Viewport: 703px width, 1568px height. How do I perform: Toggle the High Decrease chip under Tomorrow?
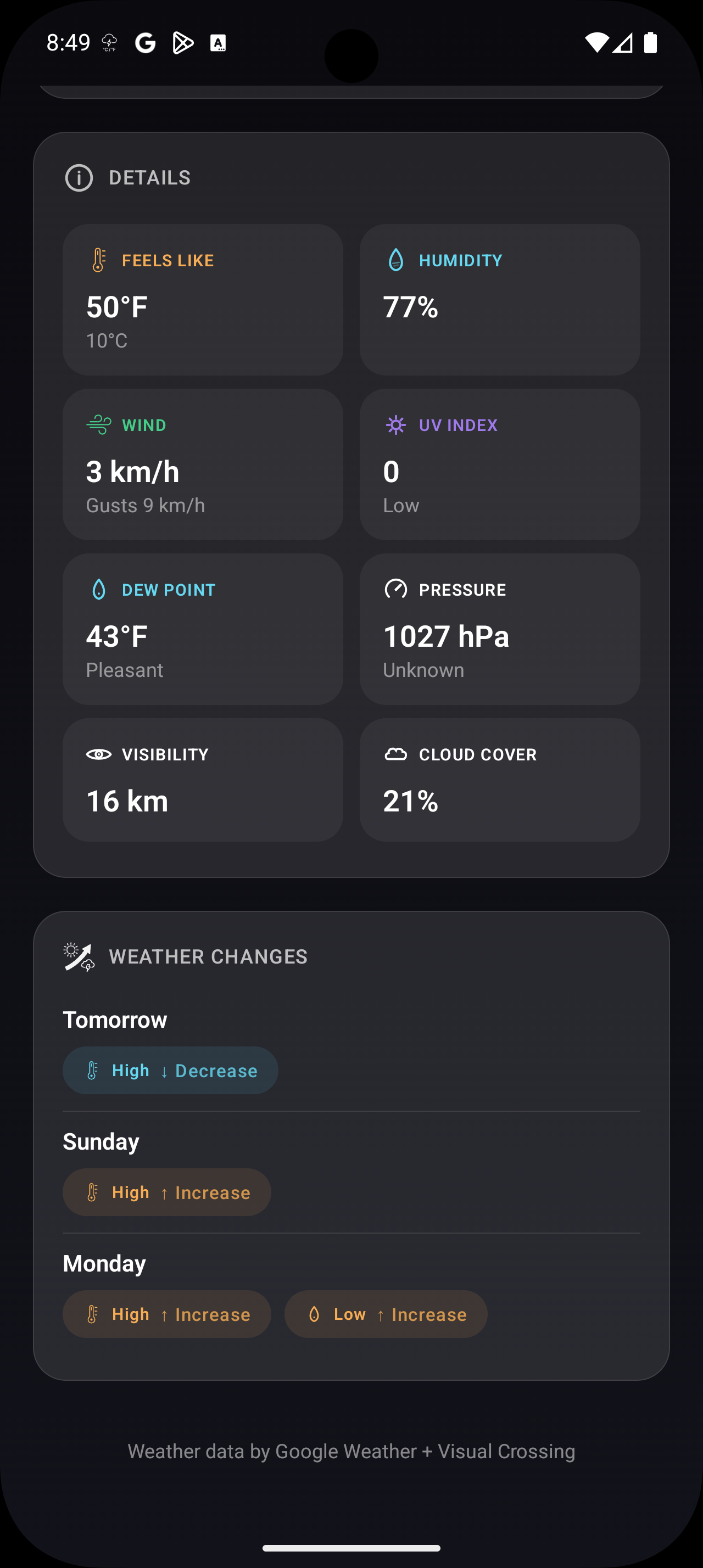[170, 1070]
